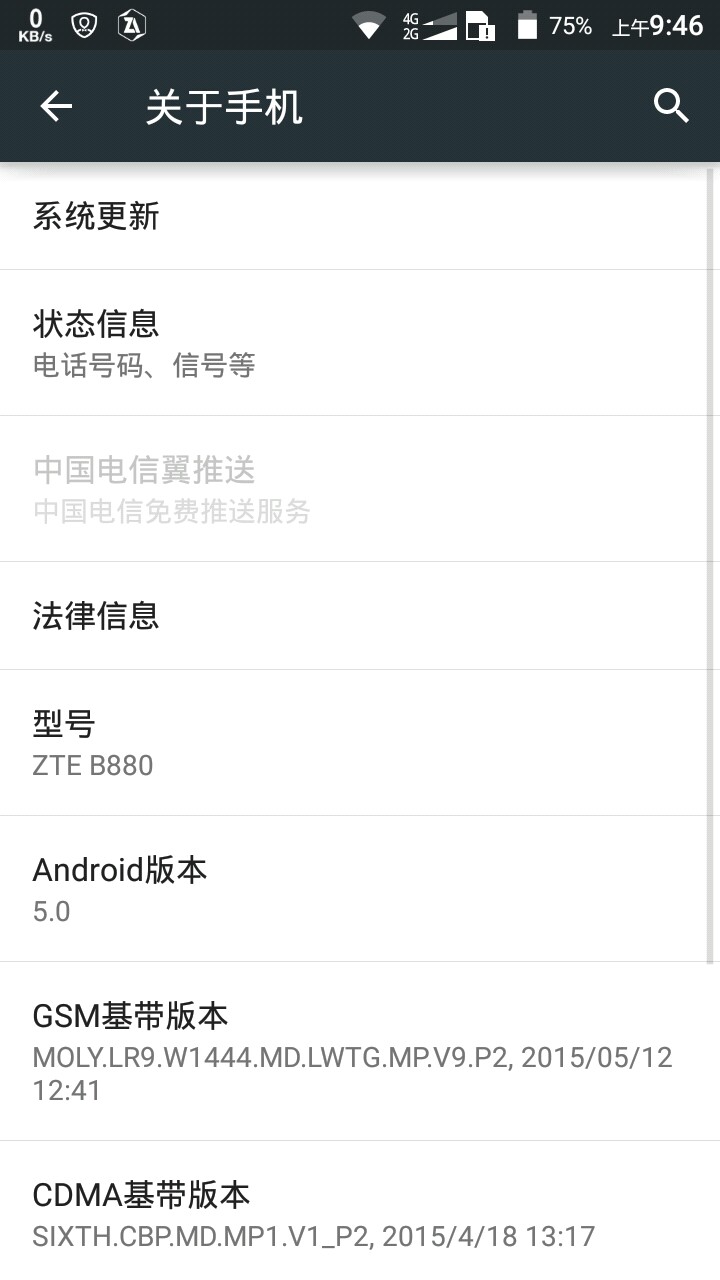This screenshot has width=720, height=1280.
Task: Go back from 关于手机 page
Action: [56, 106]
